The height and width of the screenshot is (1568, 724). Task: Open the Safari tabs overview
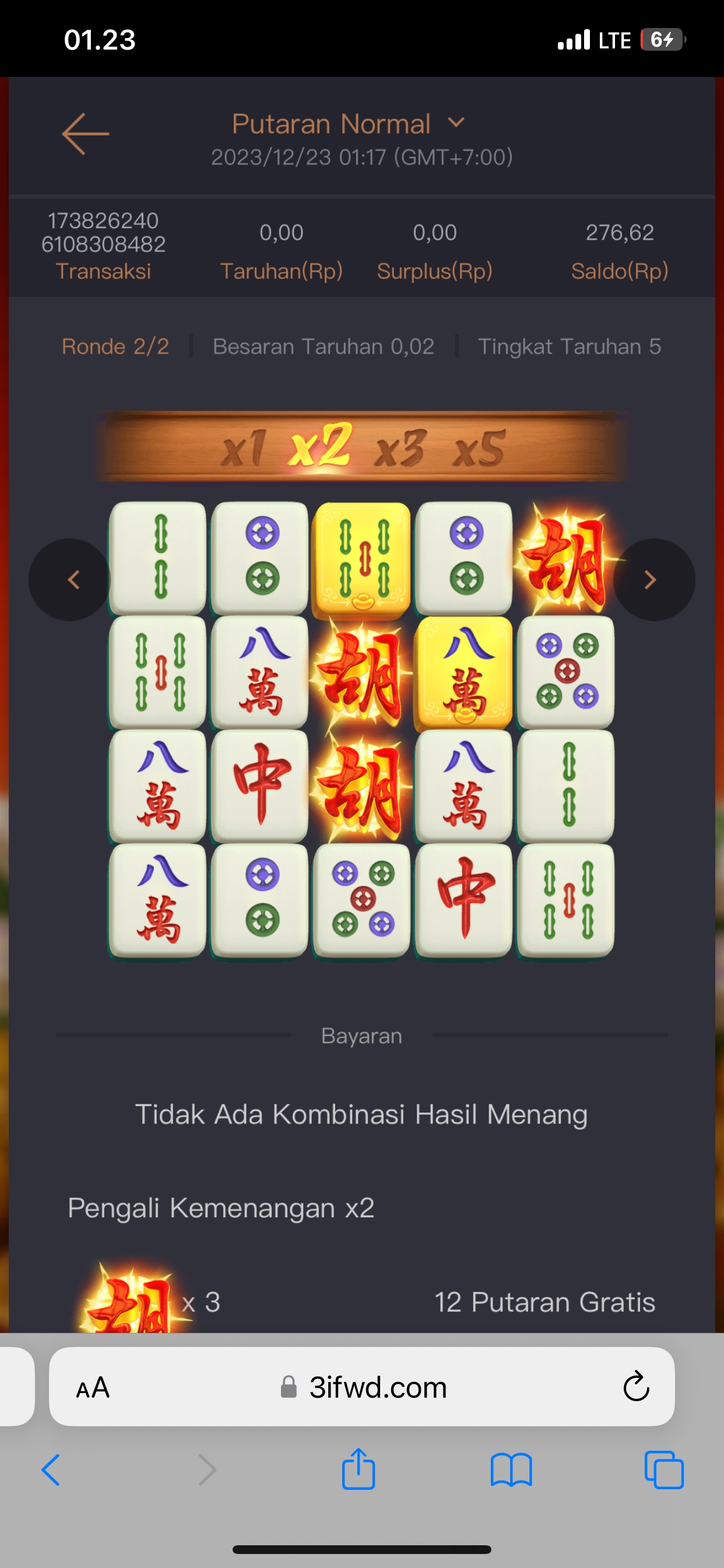[664, 1470]
